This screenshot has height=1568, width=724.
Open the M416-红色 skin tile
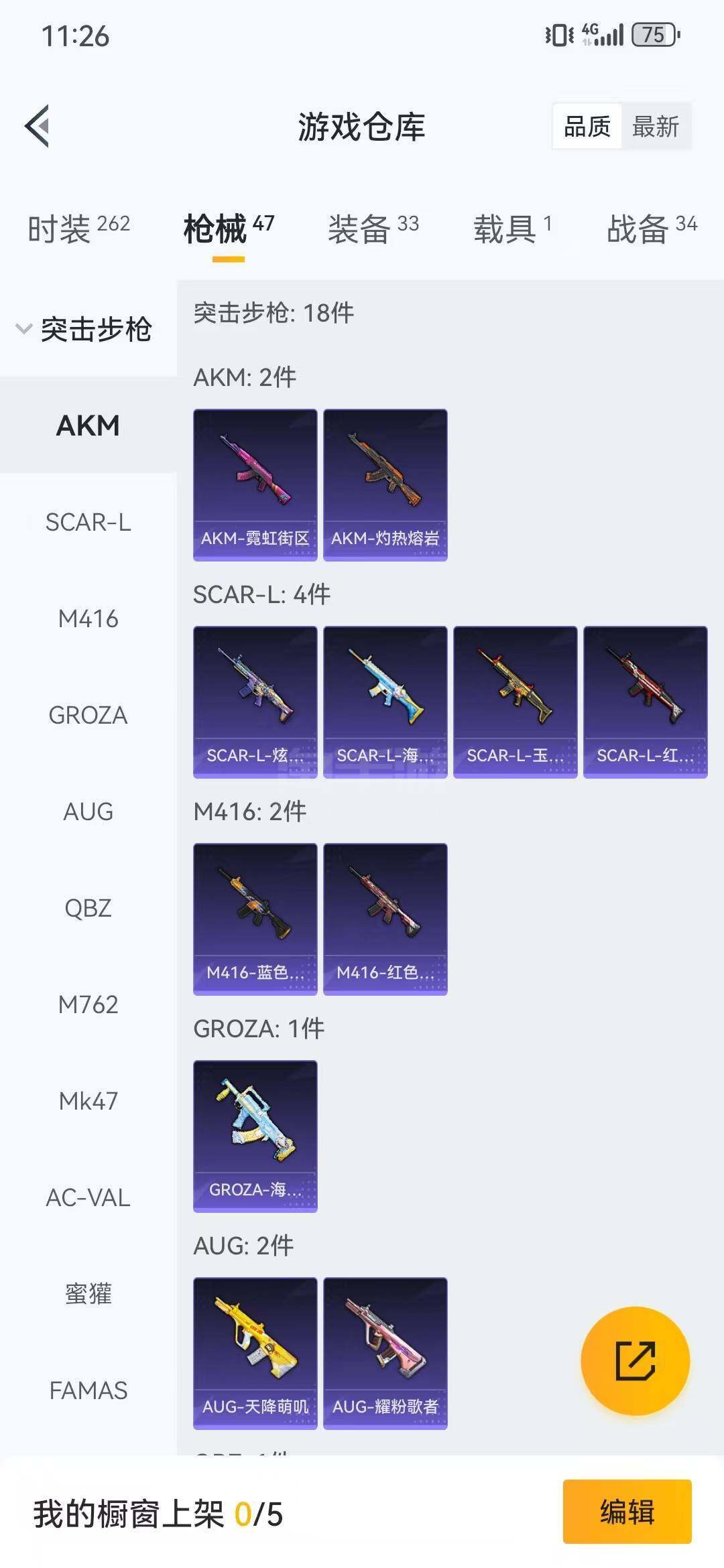pos(385,919)
